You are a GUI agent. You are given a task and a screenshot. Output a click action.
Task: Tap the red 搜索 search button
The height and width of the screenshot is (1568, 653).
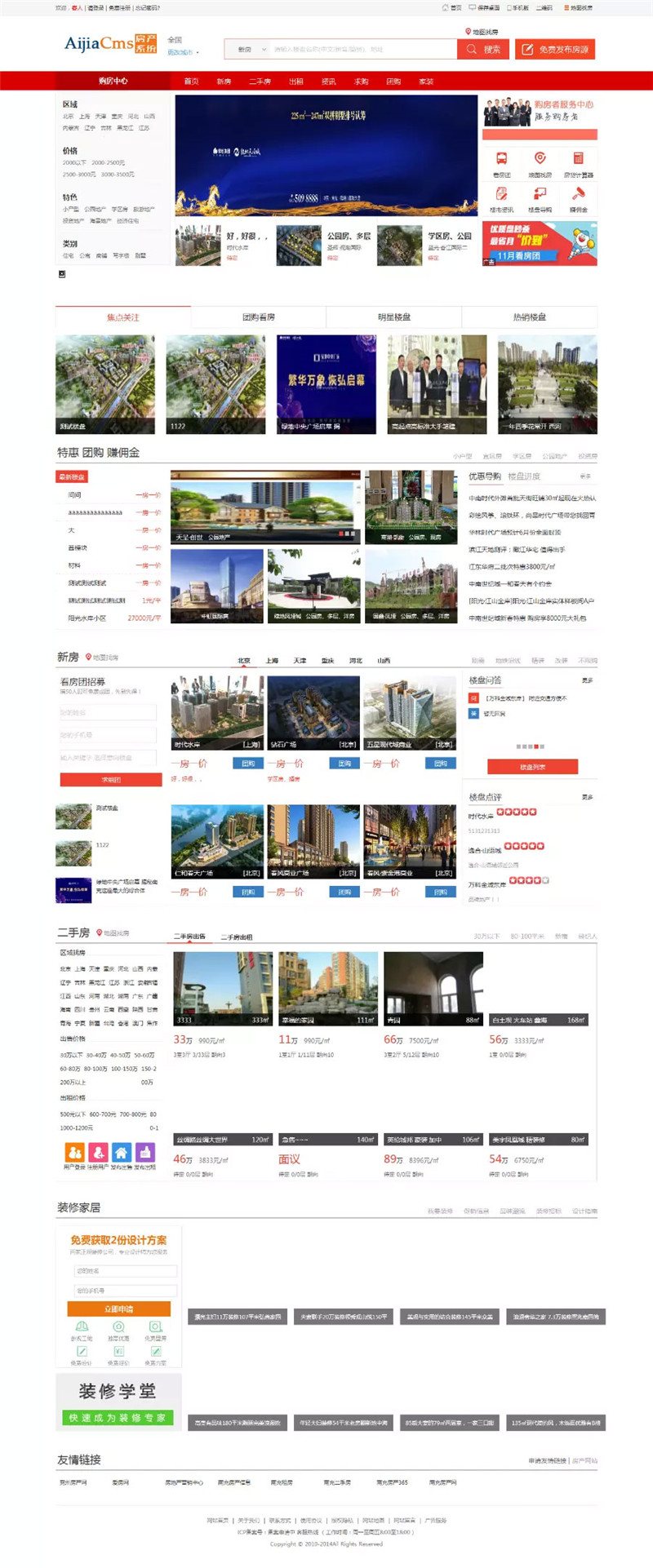pyautogui.click(x=484, y=50)
